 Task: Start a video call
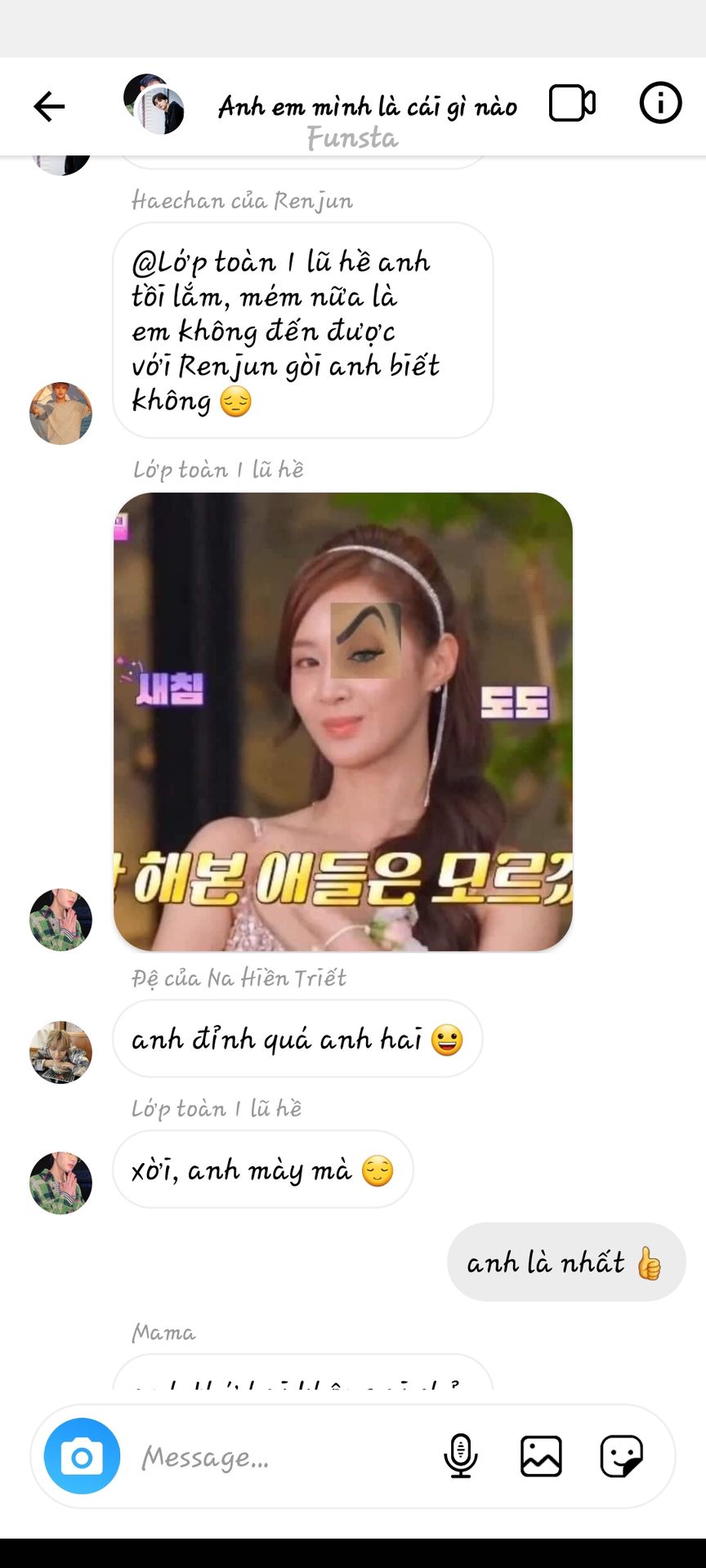point(572,104)
